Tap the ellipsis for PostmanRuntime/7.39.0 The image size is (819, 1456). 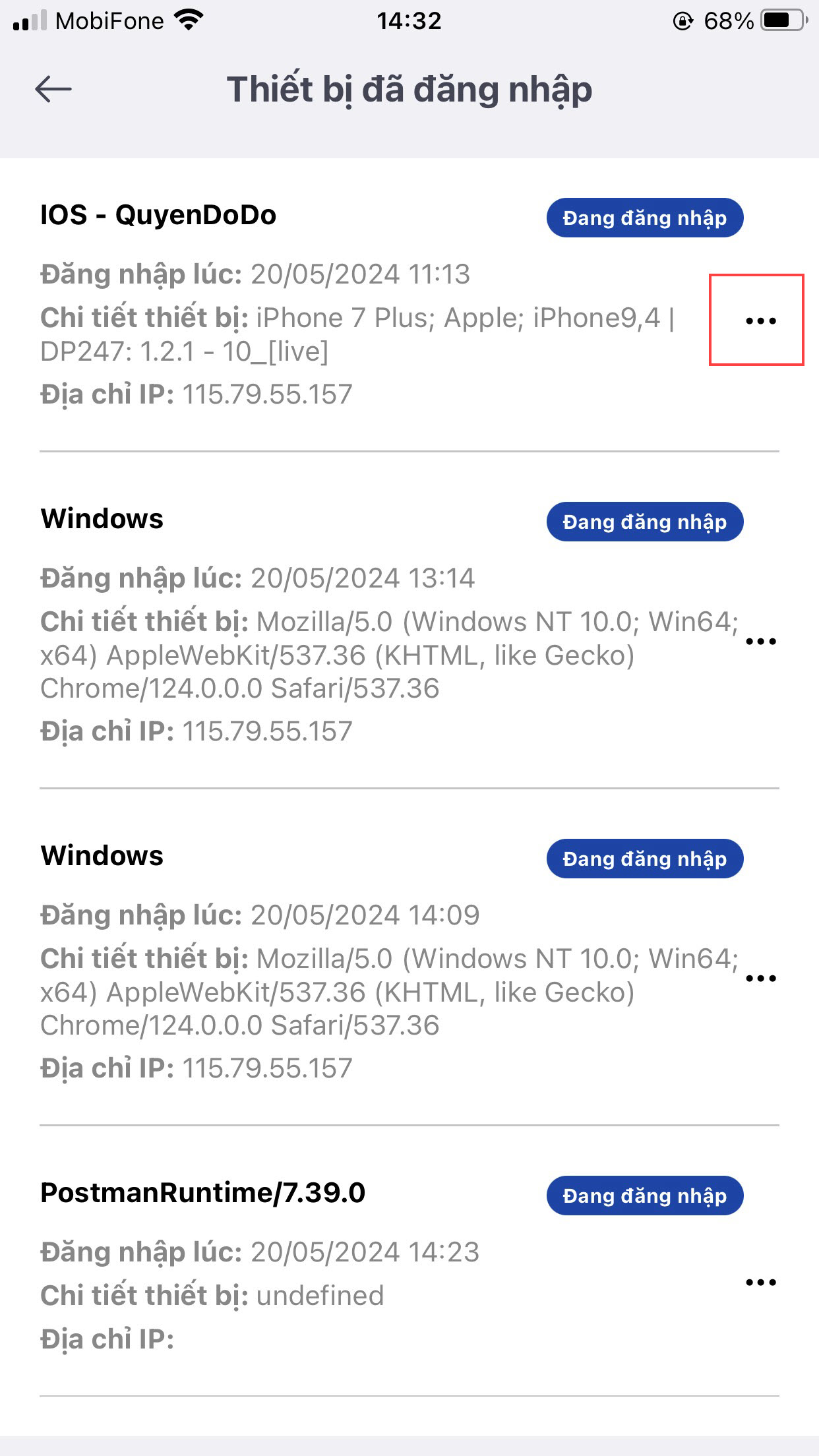pos(760,1283)
